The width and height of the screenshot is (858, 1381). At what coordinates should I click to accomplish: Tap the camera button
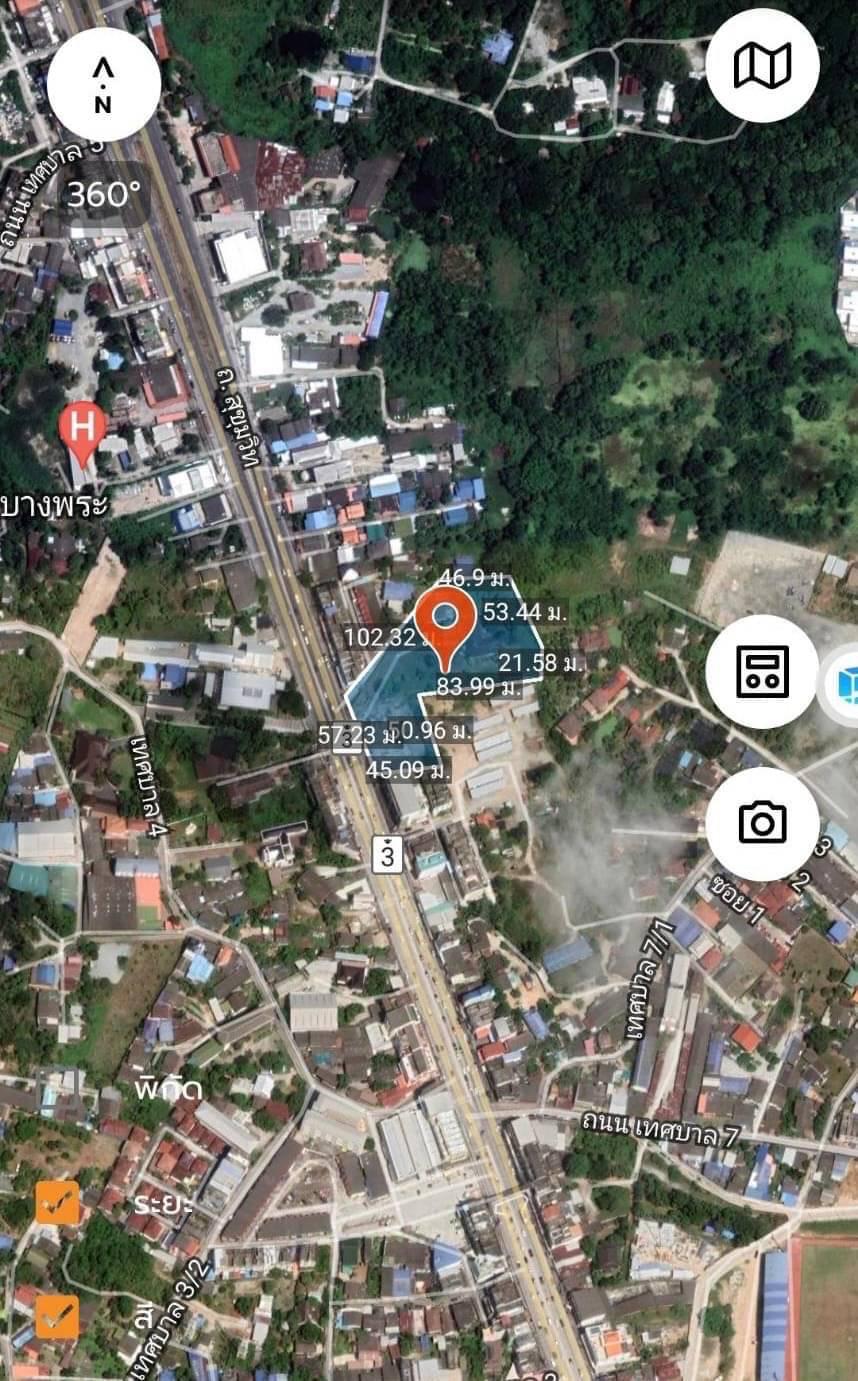[762, 823]
